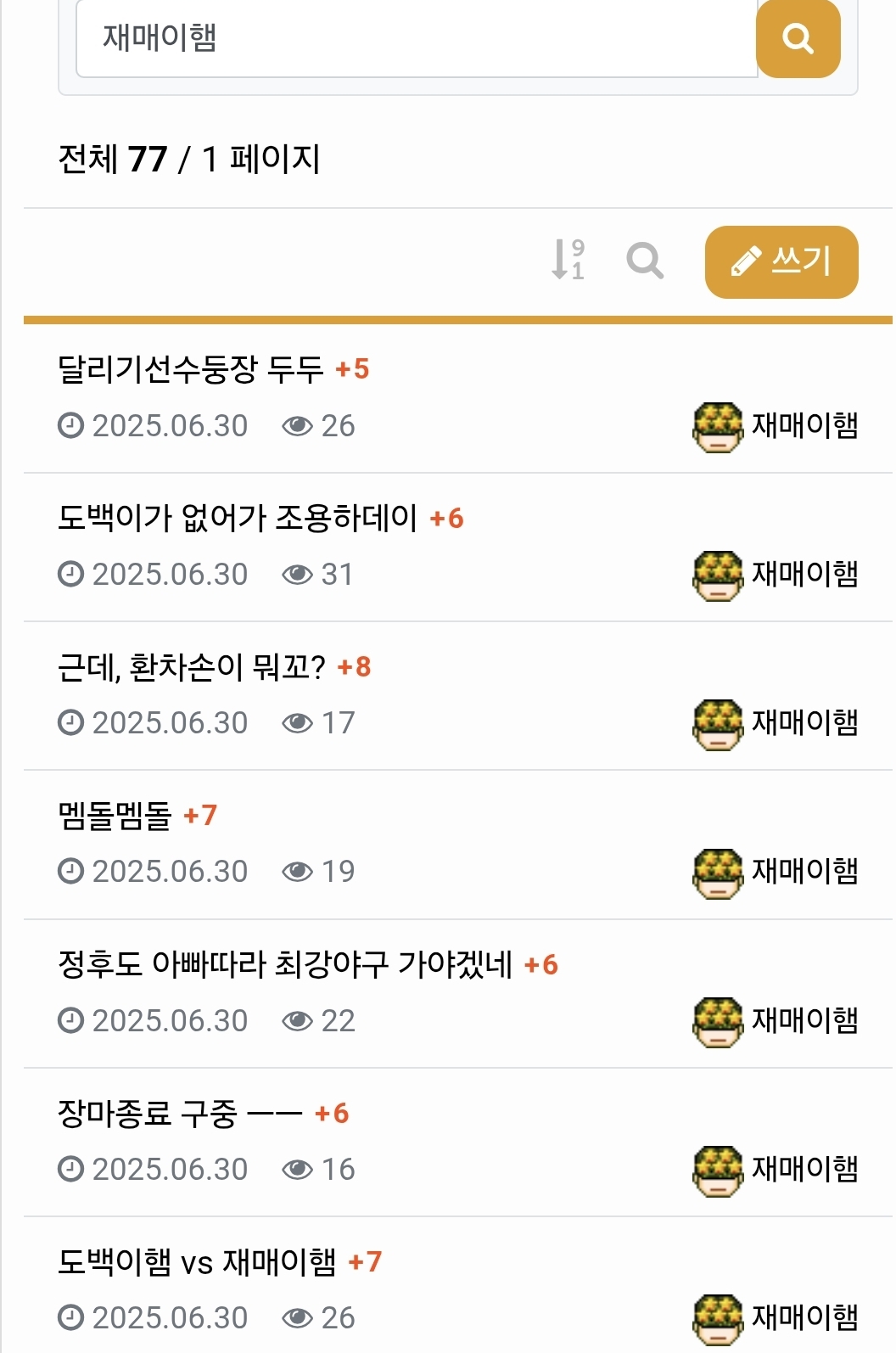Open the gray search icon in toolbar

(x=645, y=261)
